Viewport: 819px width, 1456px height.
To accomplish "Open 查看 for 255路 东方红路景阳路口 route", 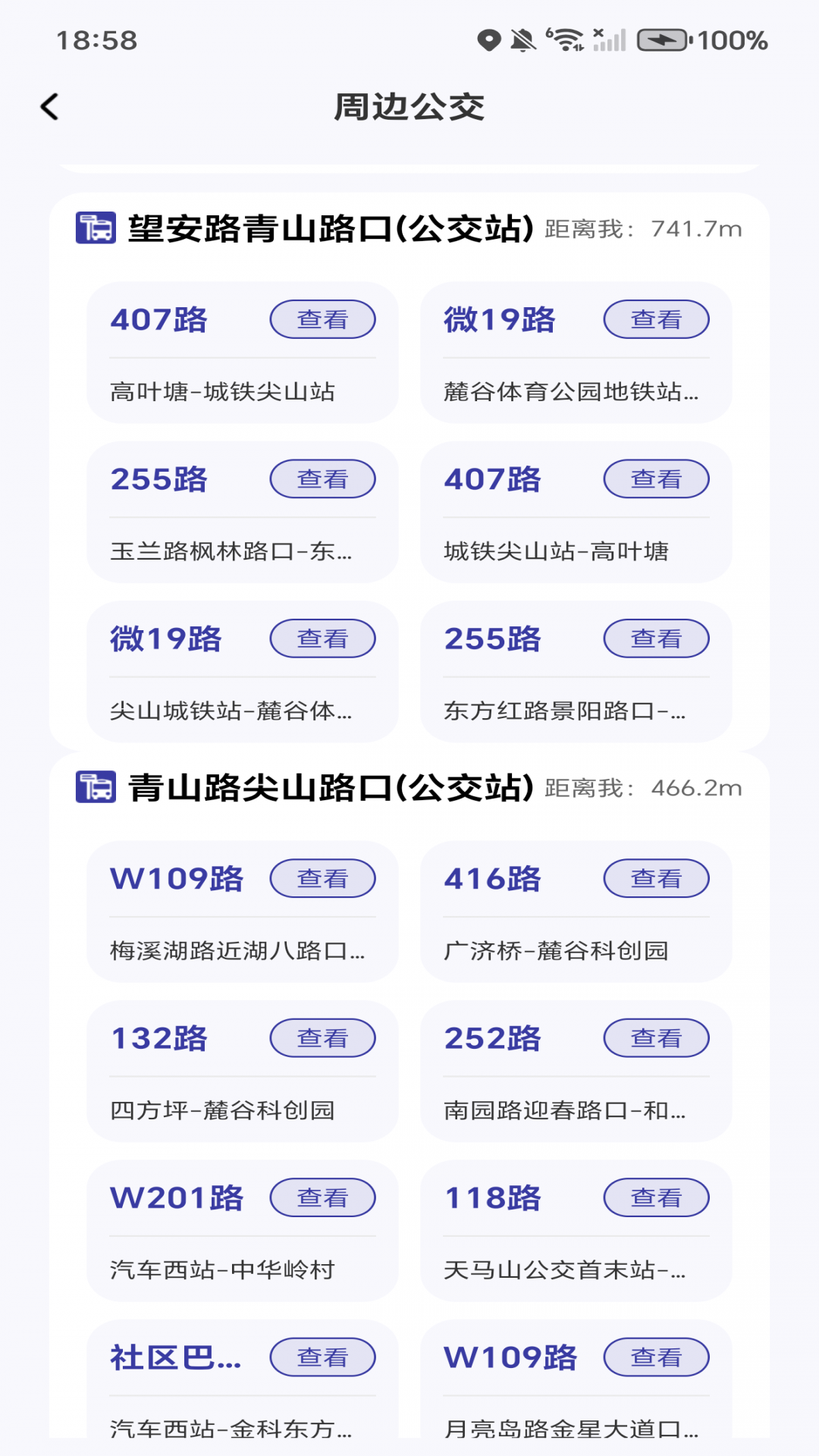I will point(656,639).
